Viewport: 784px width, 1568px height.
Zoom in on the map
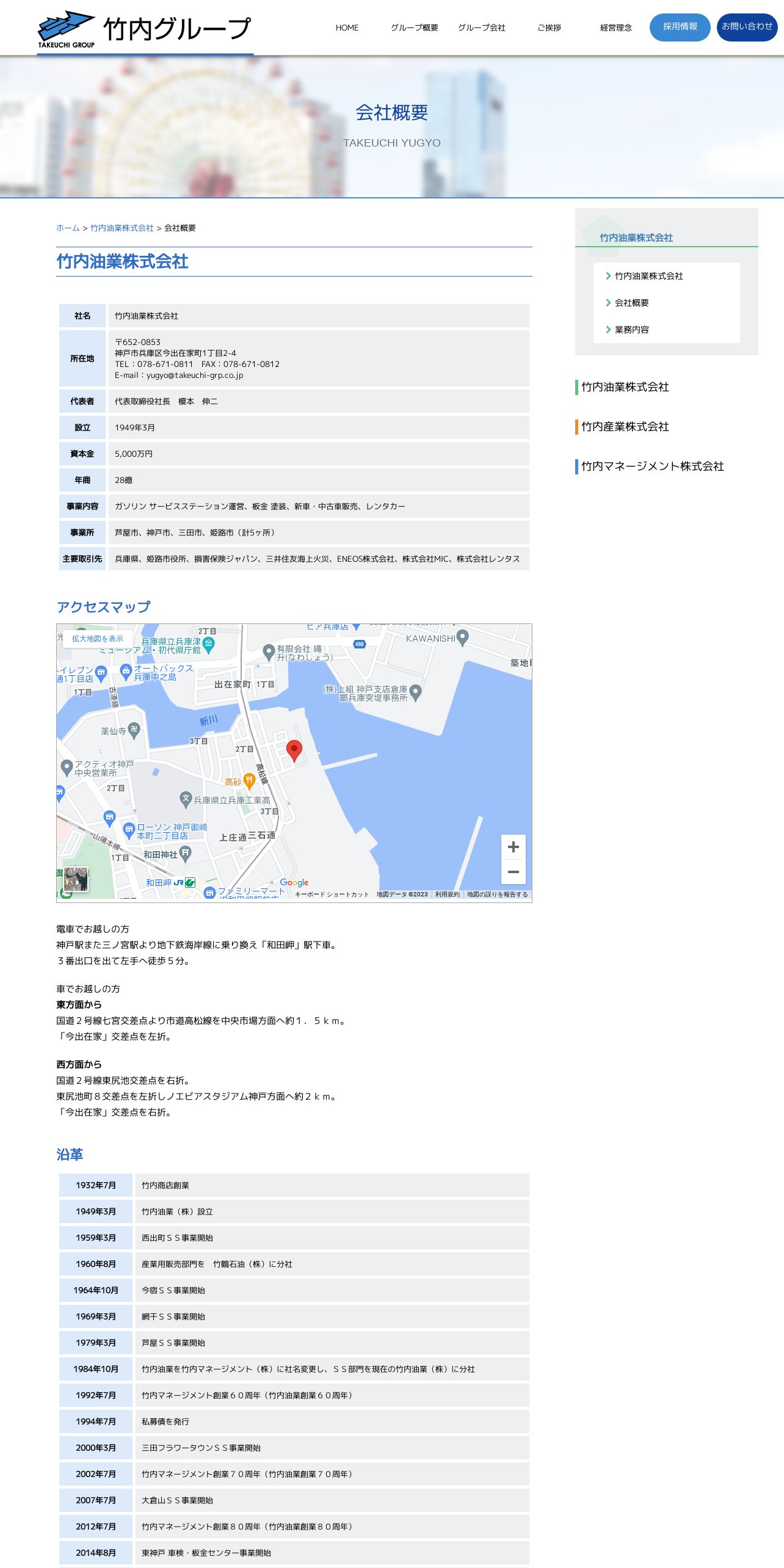[x=514, y=847]
